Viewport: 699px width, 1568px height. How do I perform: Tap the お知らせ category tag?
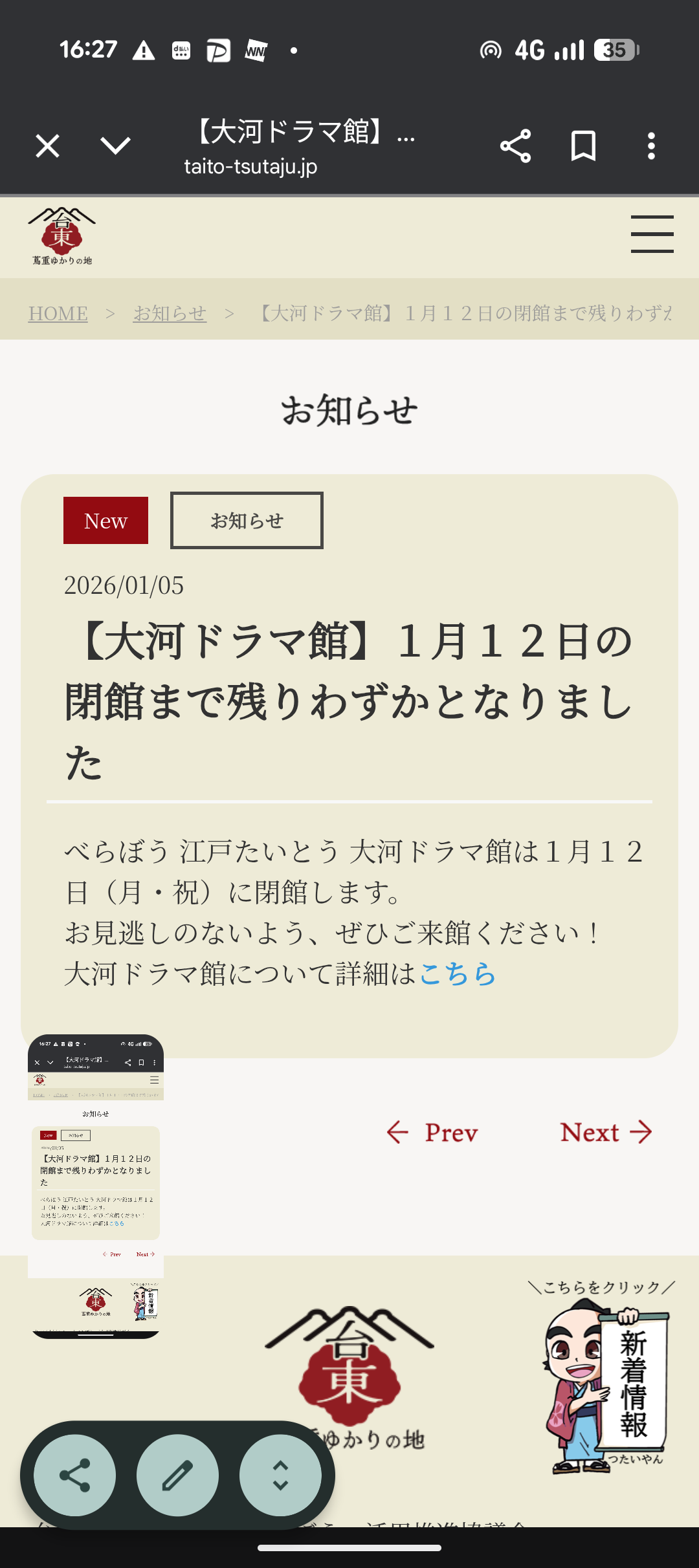(247, 521)
